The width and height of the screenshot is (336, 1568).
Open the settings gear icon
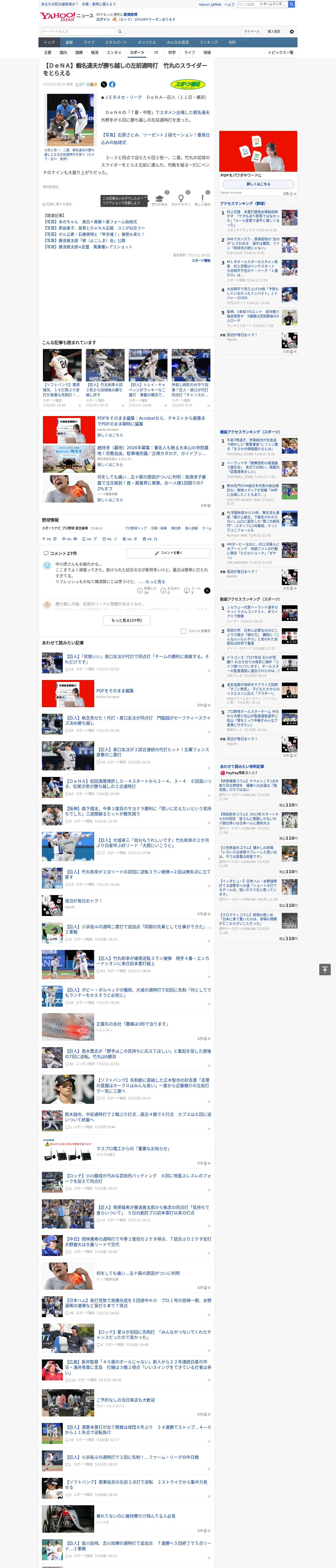pyautogui.click(x=292, y=31)
